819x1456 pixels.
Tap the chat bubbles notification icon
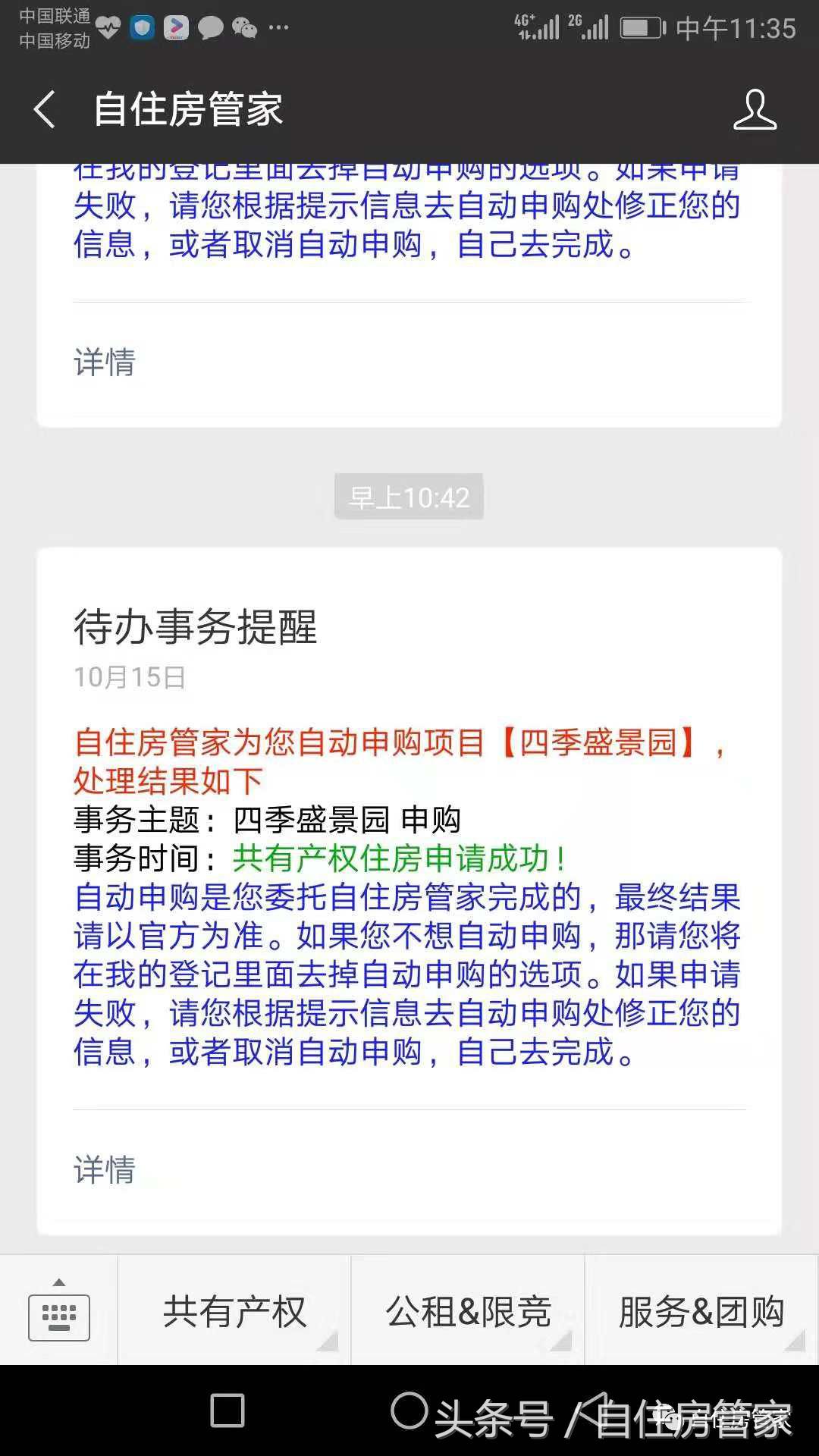click(x=209, y=27)
